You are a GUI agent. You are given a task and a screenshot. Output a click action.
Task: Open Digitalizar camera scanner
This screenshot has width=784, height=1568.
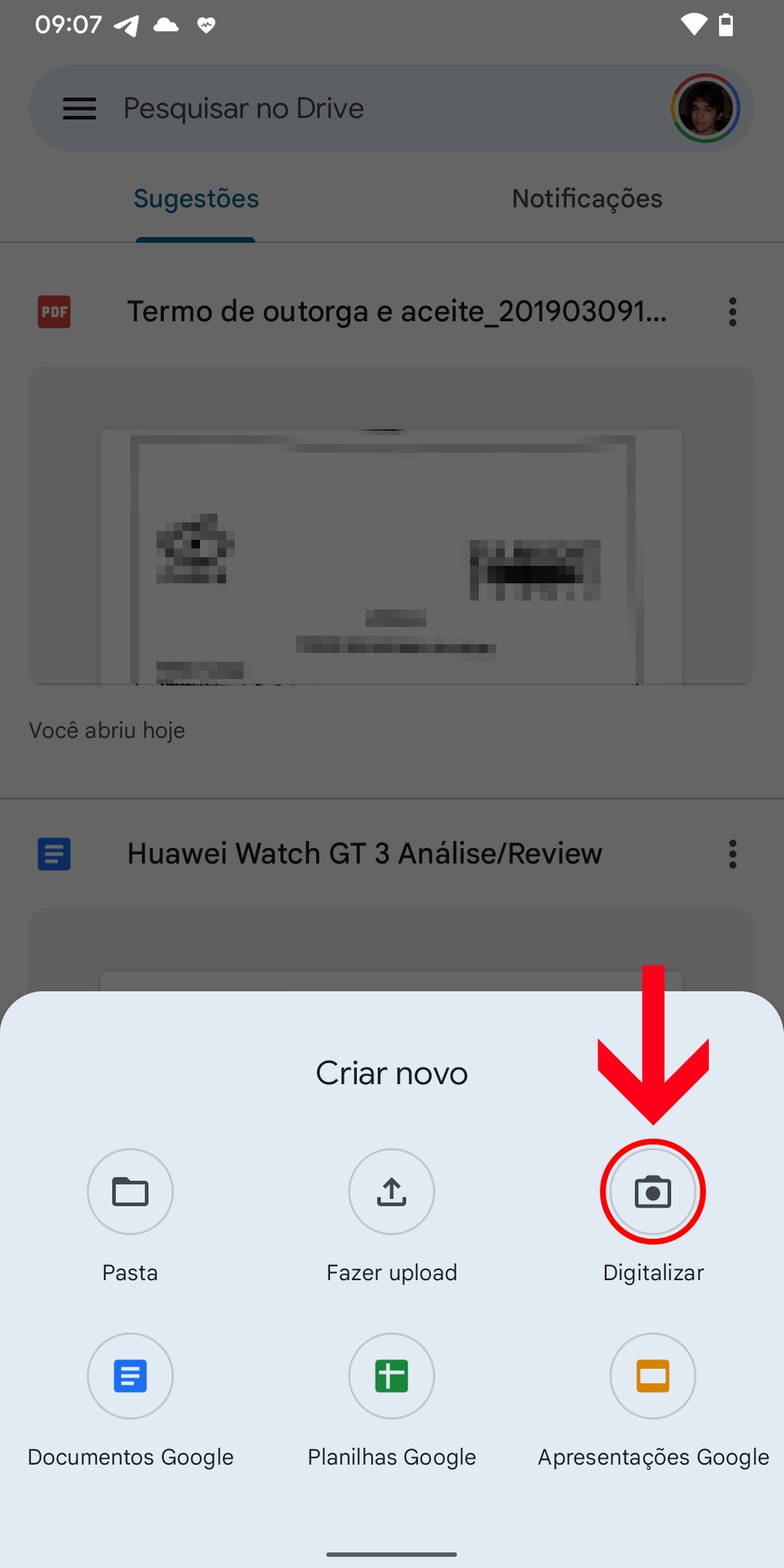pos(652,1192)
